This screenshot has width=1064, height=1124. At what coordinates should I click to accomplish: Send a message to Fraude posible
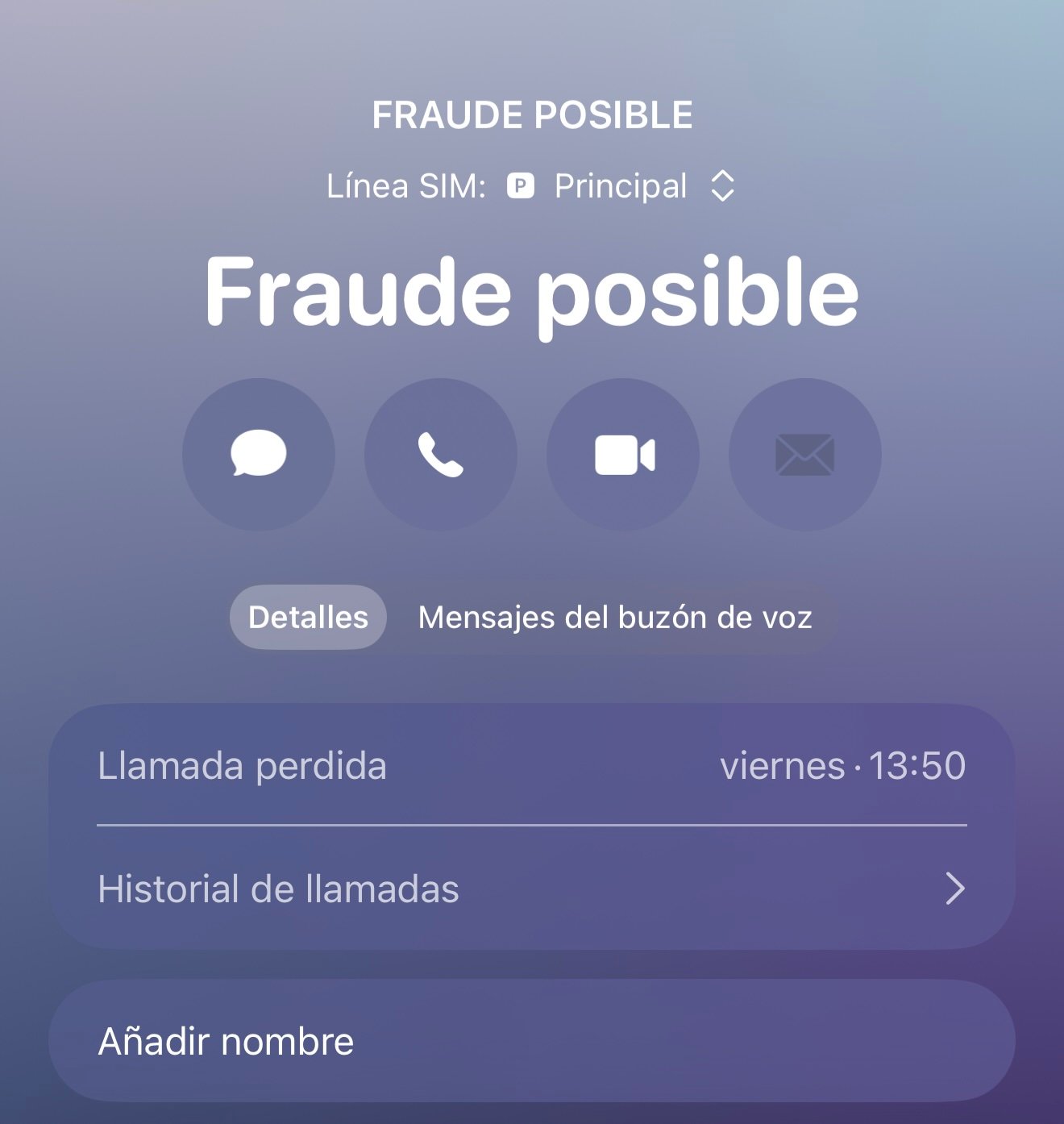pos(258,454)
